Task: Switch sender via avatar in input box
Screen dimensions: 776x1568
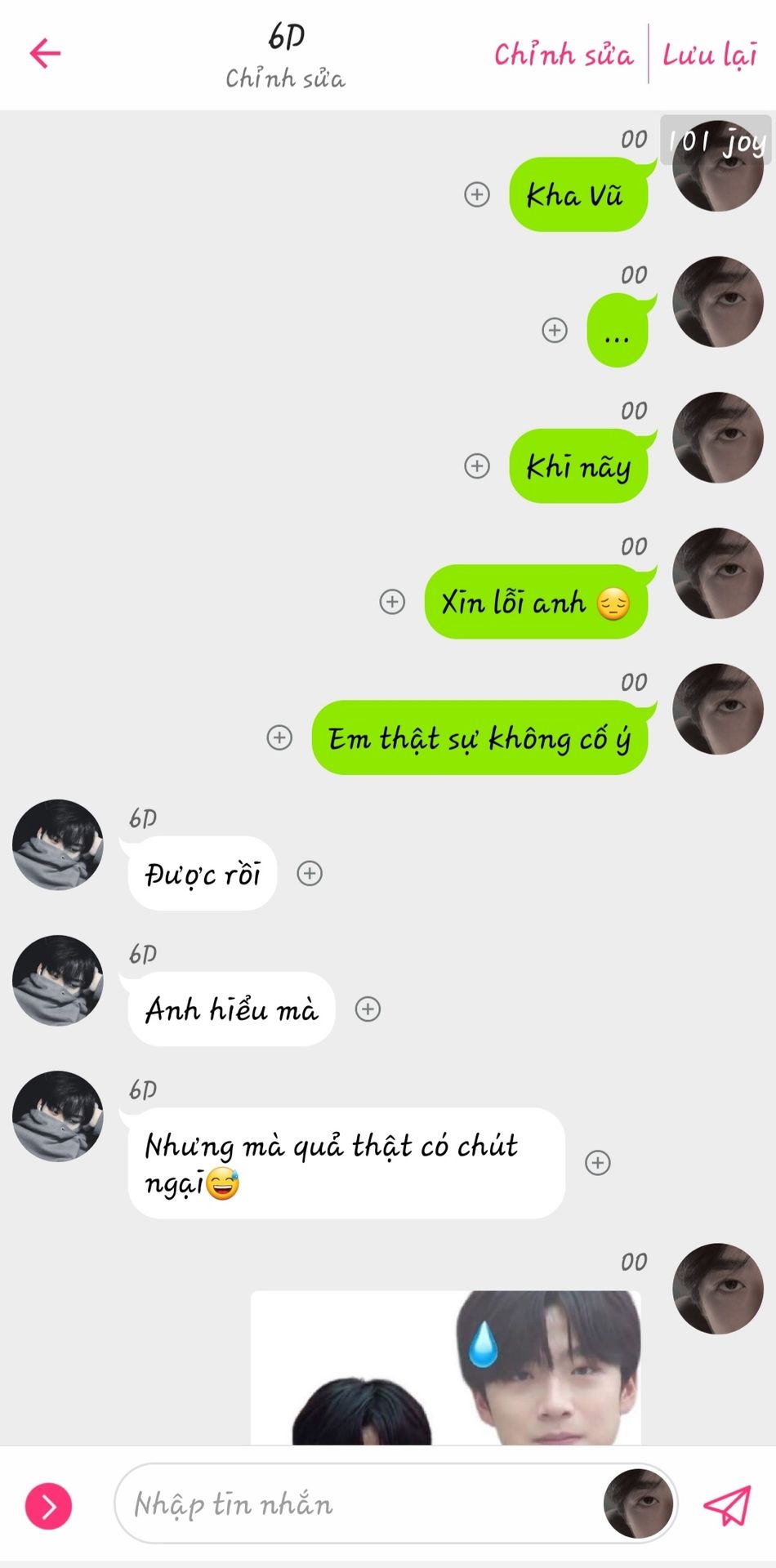Action: tap(638, 1504)
